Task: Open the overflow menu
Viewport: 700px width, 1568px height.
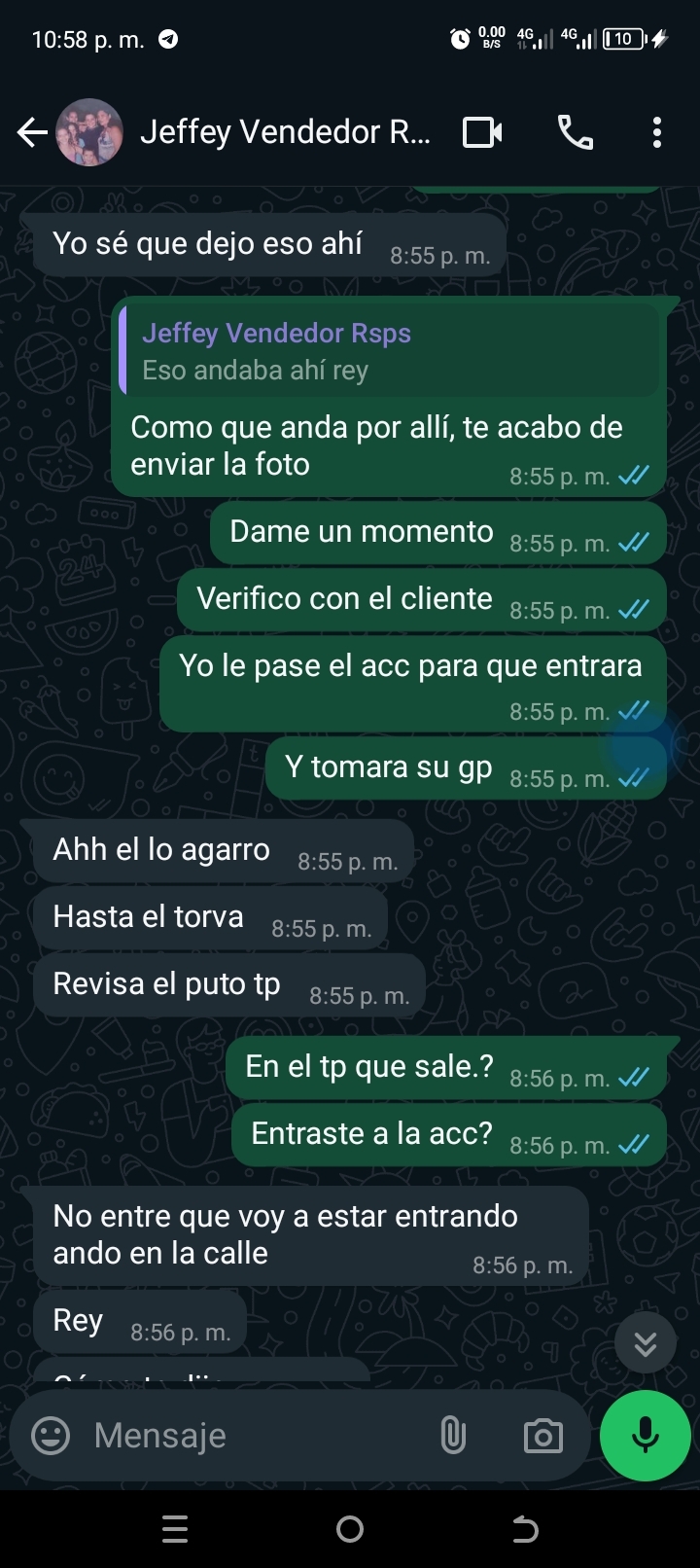Action: click(x=657, y=132)
